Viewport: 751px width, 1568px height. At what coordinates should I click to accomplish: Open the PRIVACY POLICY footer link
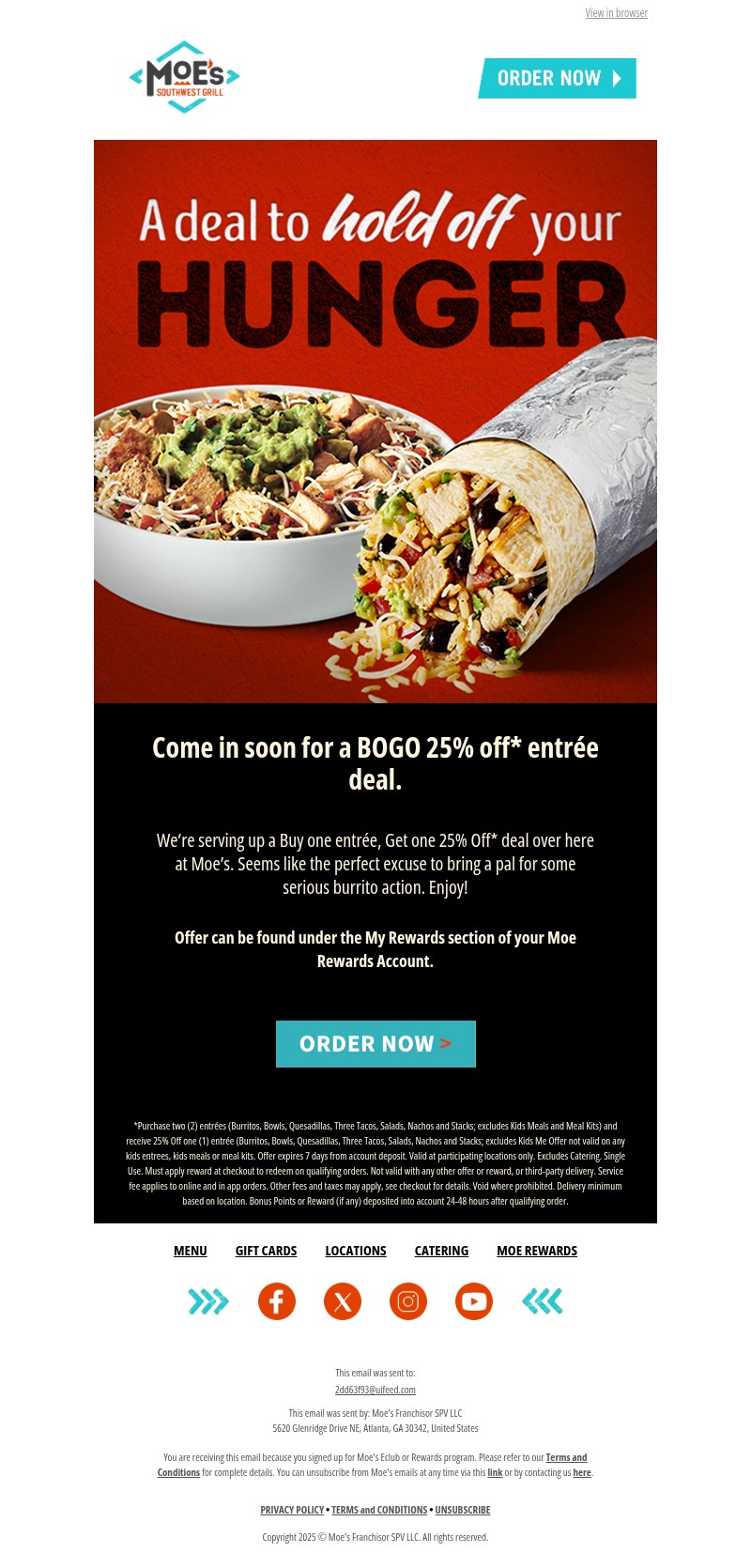coord(292,1510)
